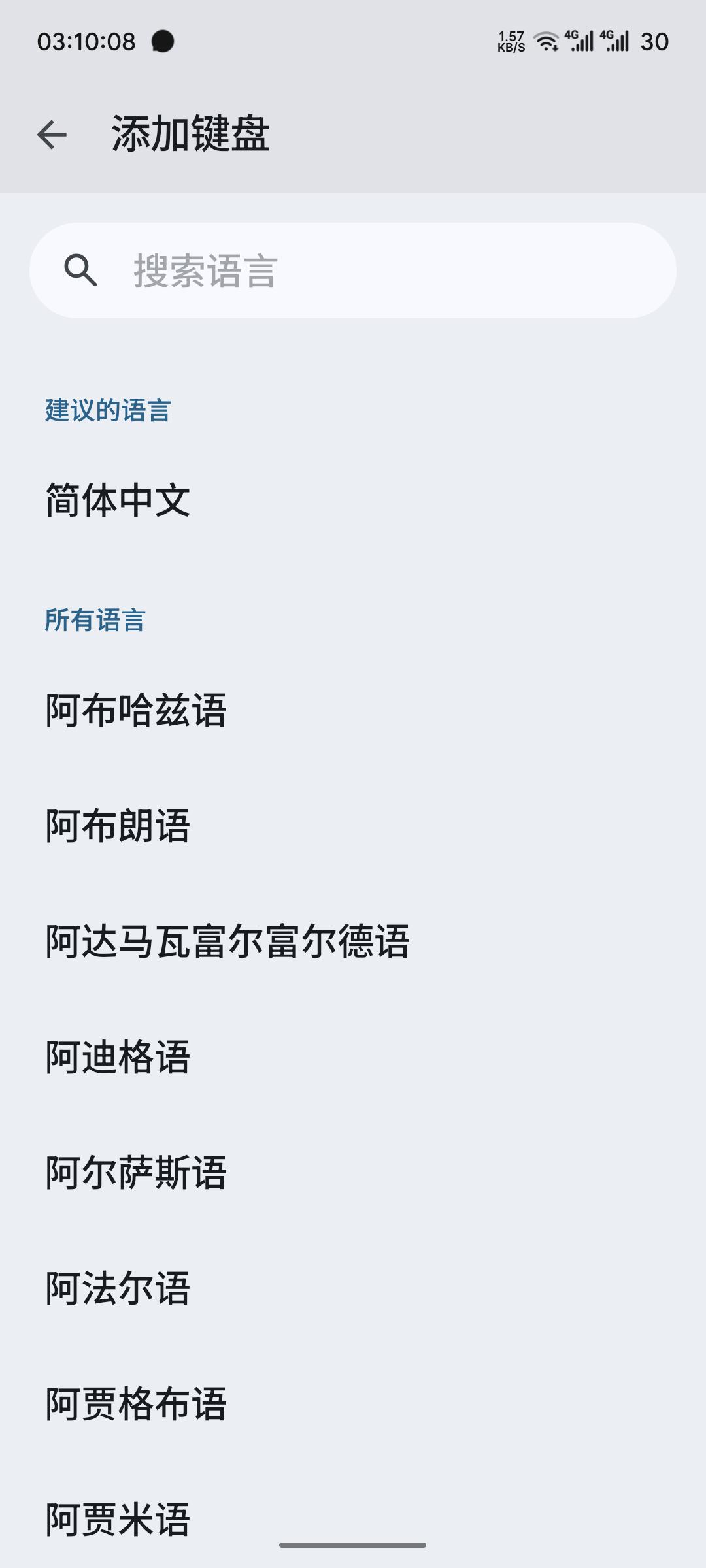Screen dimensions: 706x1568
Task: Select 阿法尔语 from all languages
Action: pos(118,1288)
